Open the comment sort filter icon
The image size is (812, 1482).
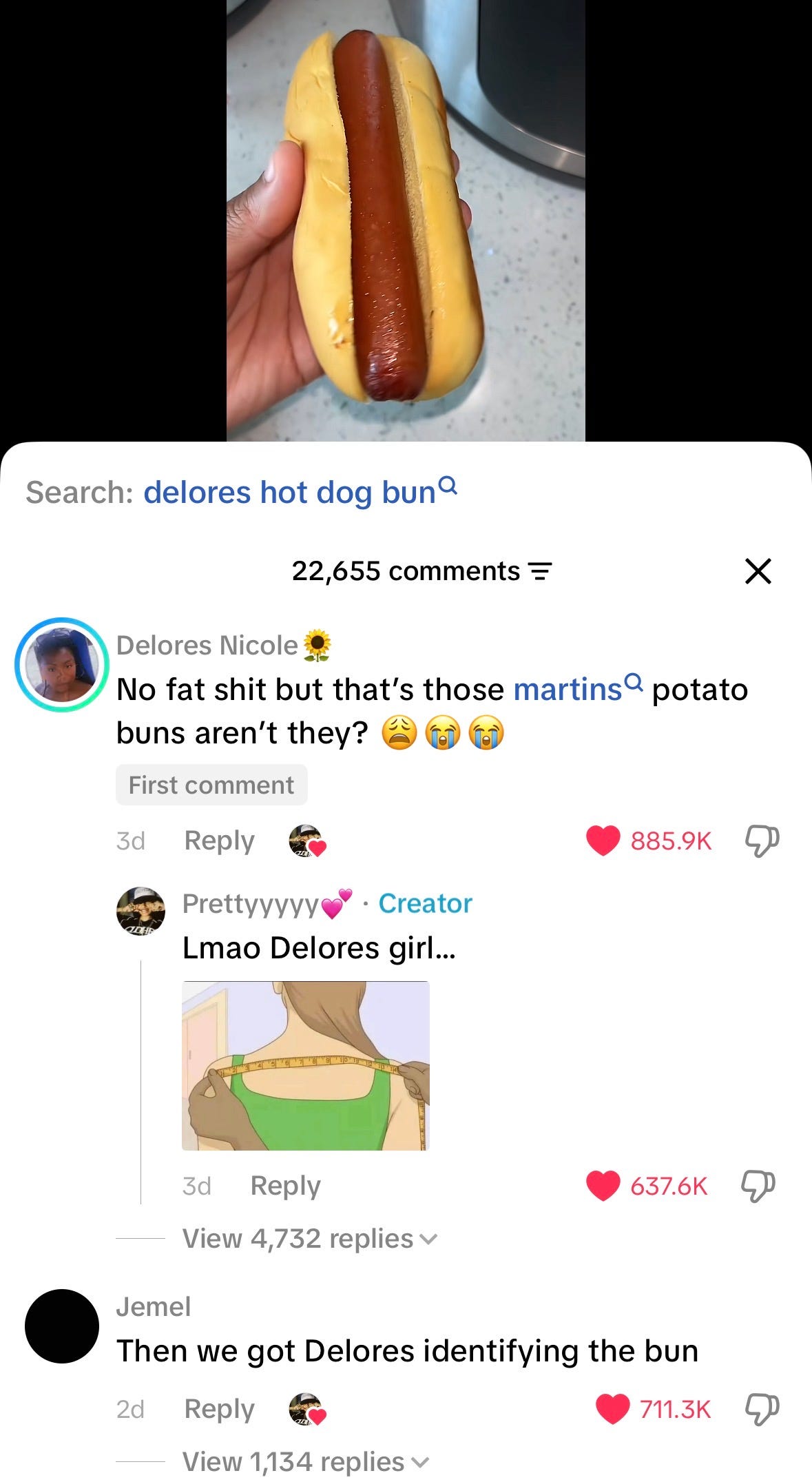(539, 572)
